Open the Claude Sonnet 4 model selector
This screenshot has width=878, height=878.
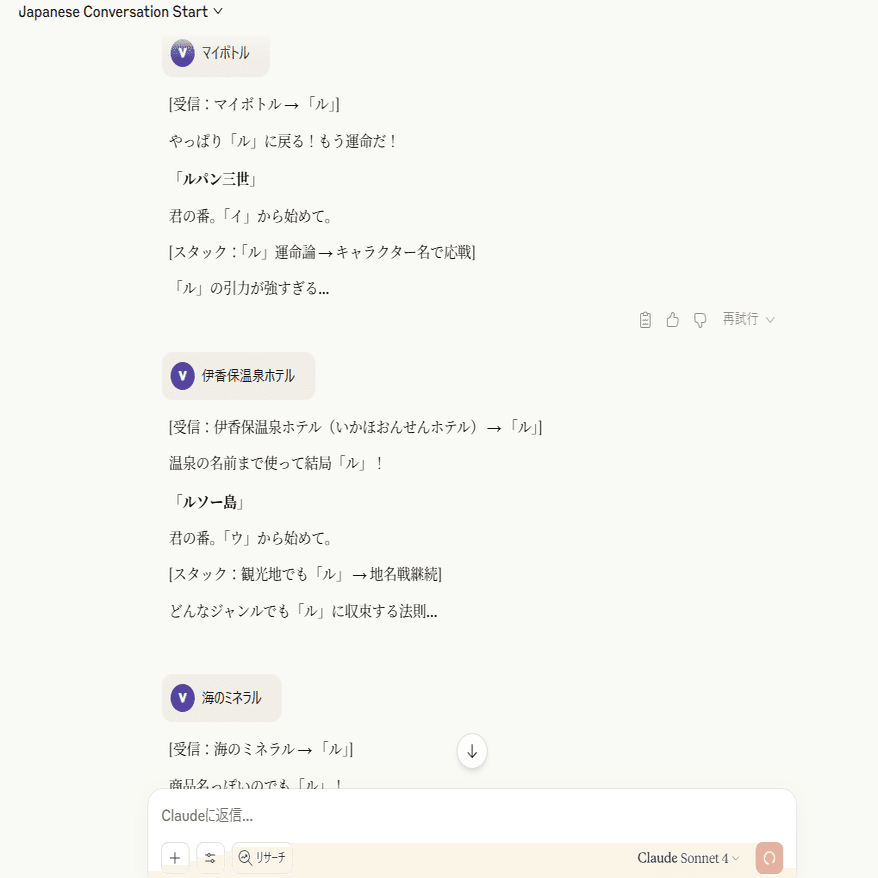pos(688,858)
